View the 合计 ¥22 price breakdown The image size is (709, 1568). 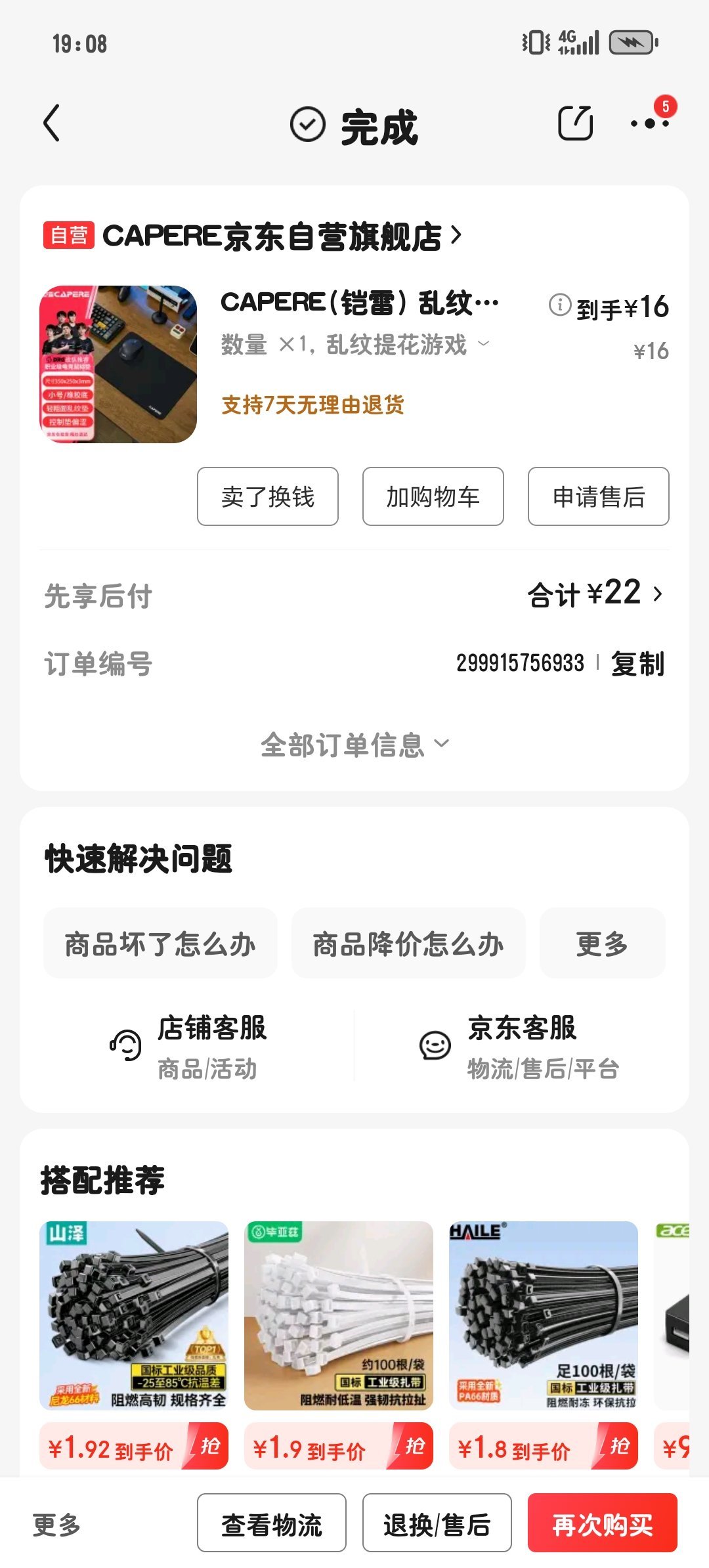(x=595, y=594)
